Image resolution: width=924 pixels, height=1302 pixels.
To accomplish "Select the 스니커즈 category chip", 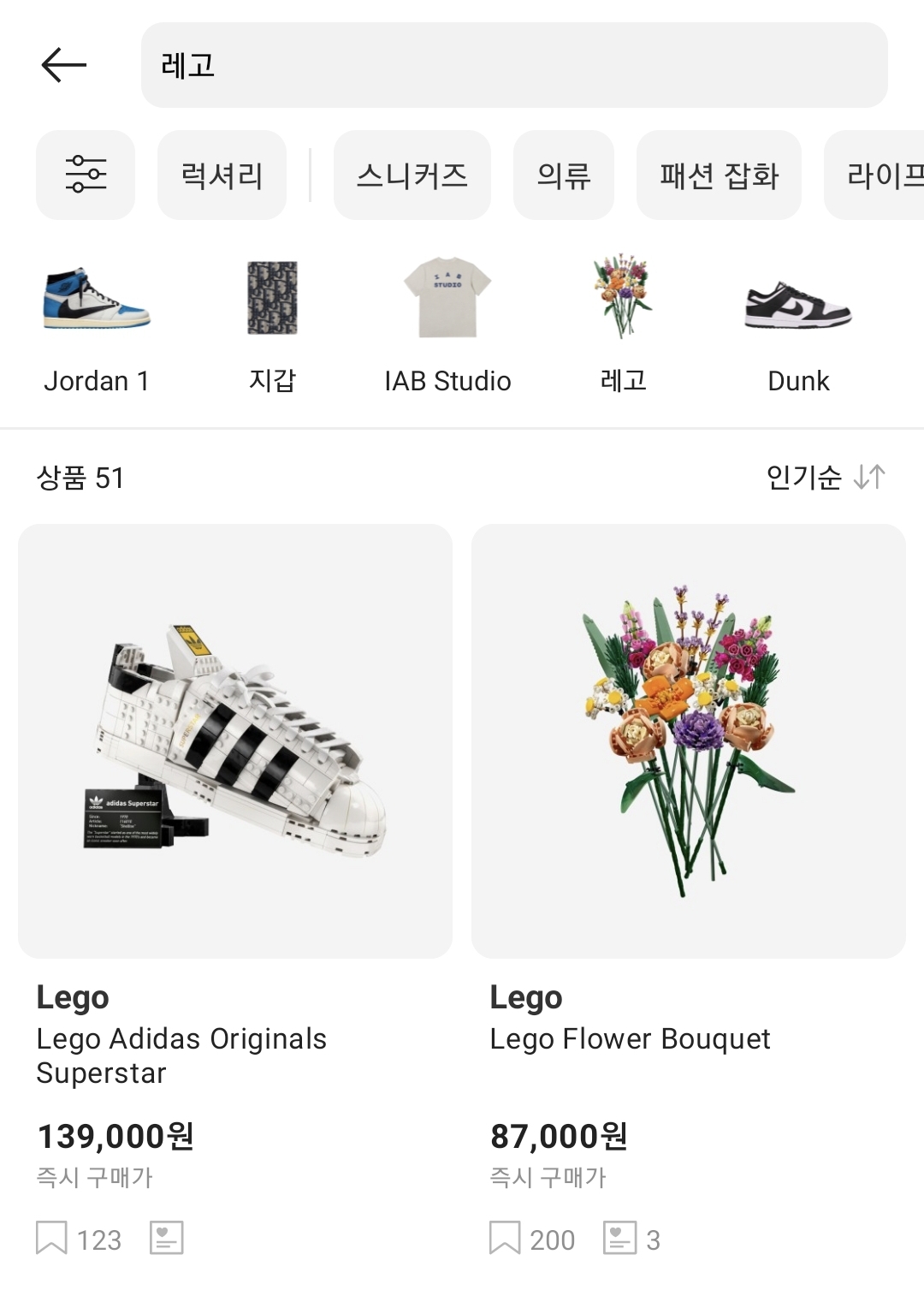I will pyautogui.click(x=412, y=175).
